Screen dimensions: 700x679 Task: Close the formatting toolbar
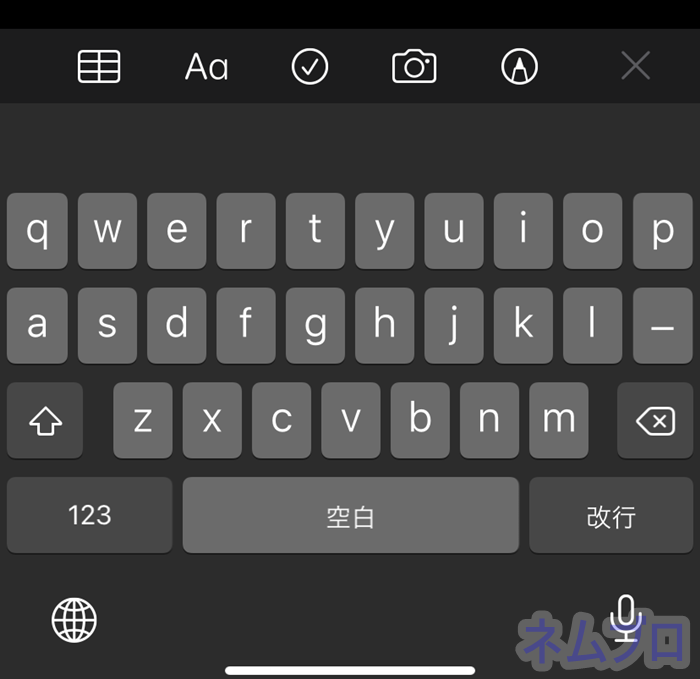635,67
